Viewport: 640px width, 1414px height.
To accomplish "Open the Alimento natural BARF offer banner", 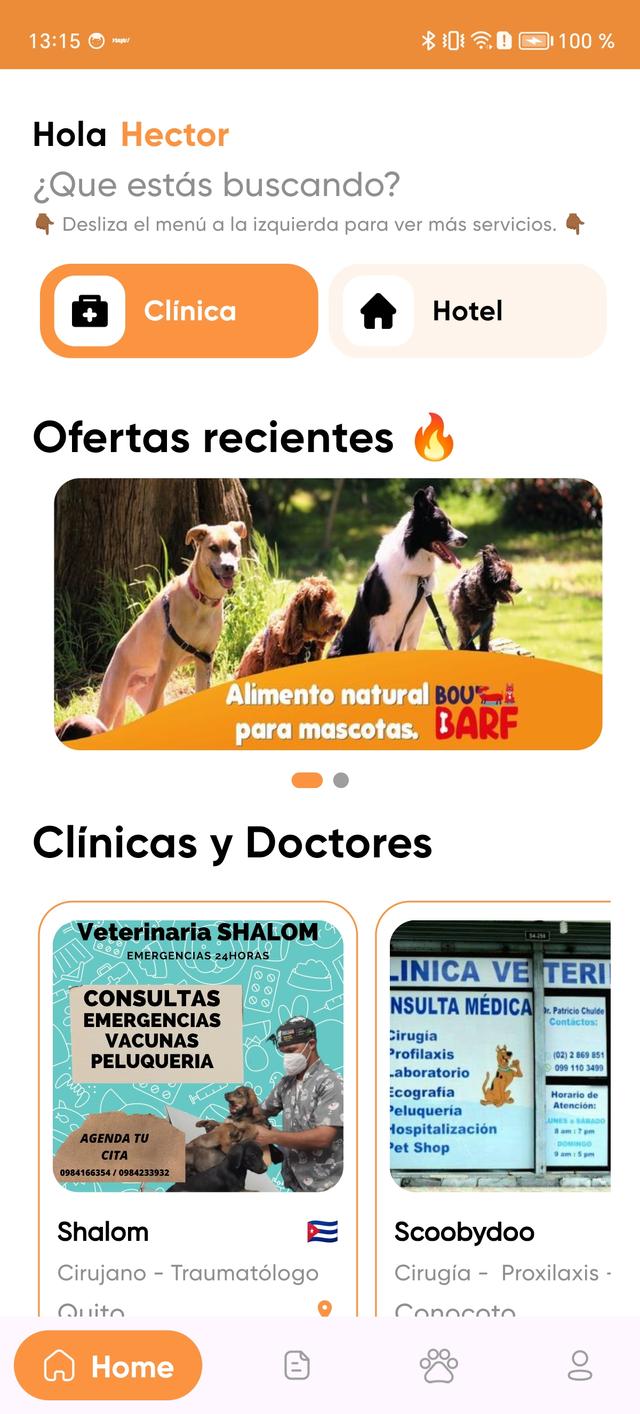I will click(x=328, y=614).
